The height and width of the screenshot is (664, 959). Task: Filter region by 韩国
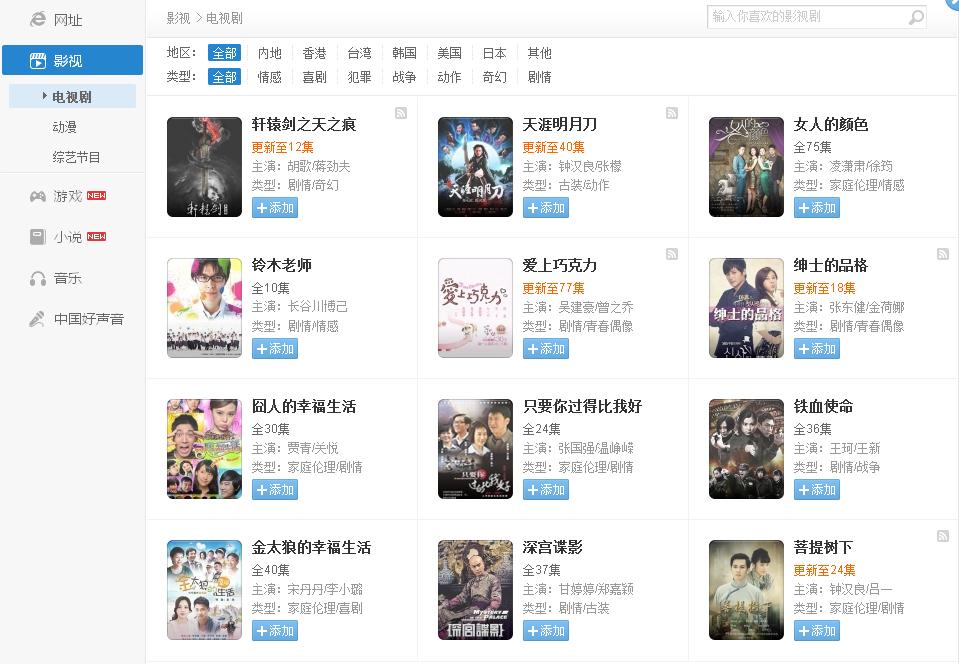pyautogui.click(x=404, y=53)
